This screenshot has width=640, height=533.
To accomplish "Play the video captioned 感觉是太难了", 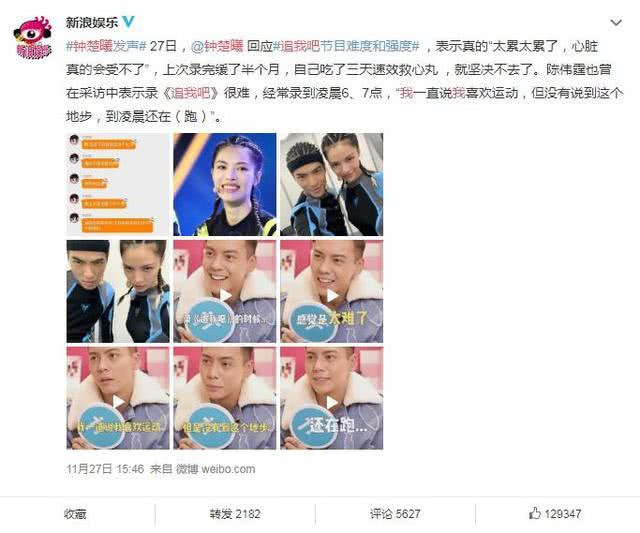I will coord(331,291).
